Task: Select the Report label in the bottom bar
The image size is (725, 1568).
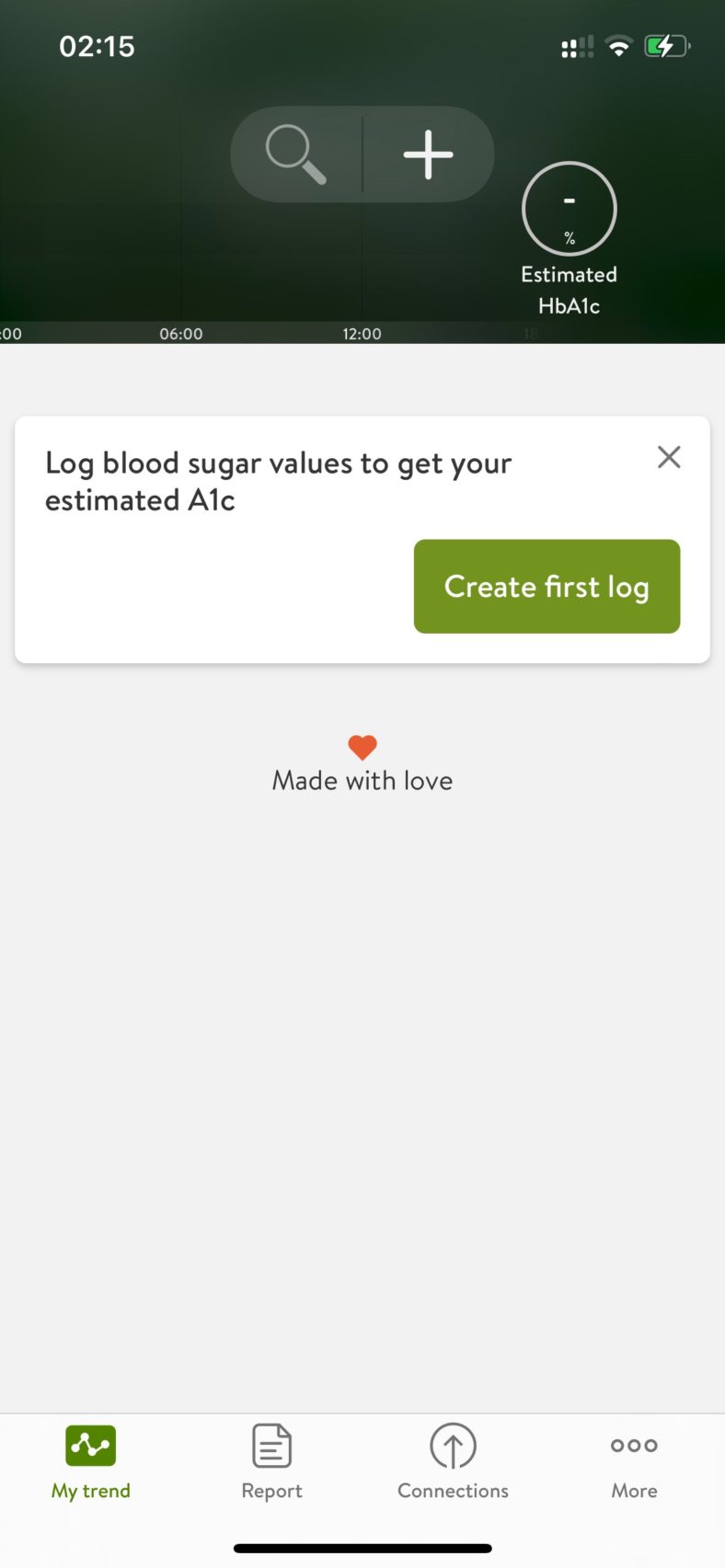Action: tap(271, 1490)
